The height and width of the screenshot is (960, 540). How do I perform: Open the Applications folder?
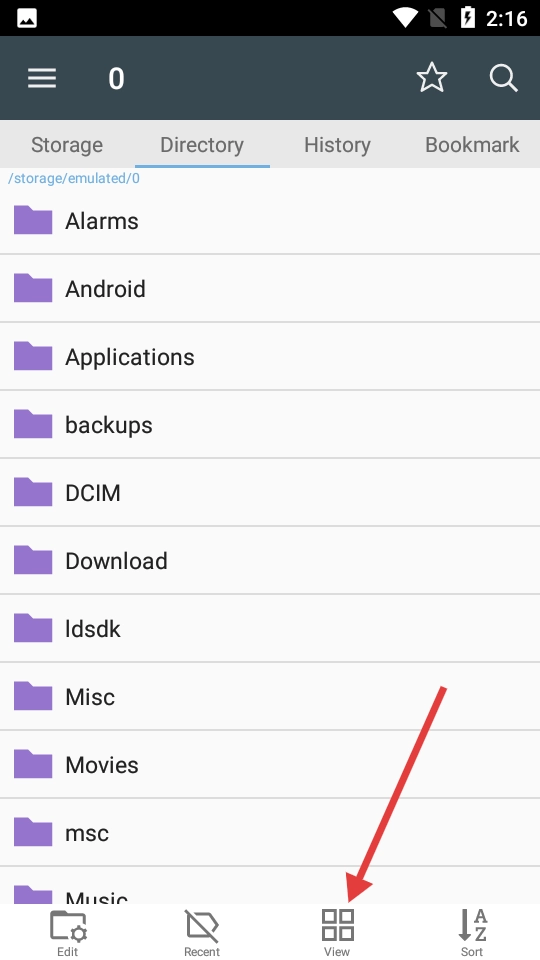270,356
